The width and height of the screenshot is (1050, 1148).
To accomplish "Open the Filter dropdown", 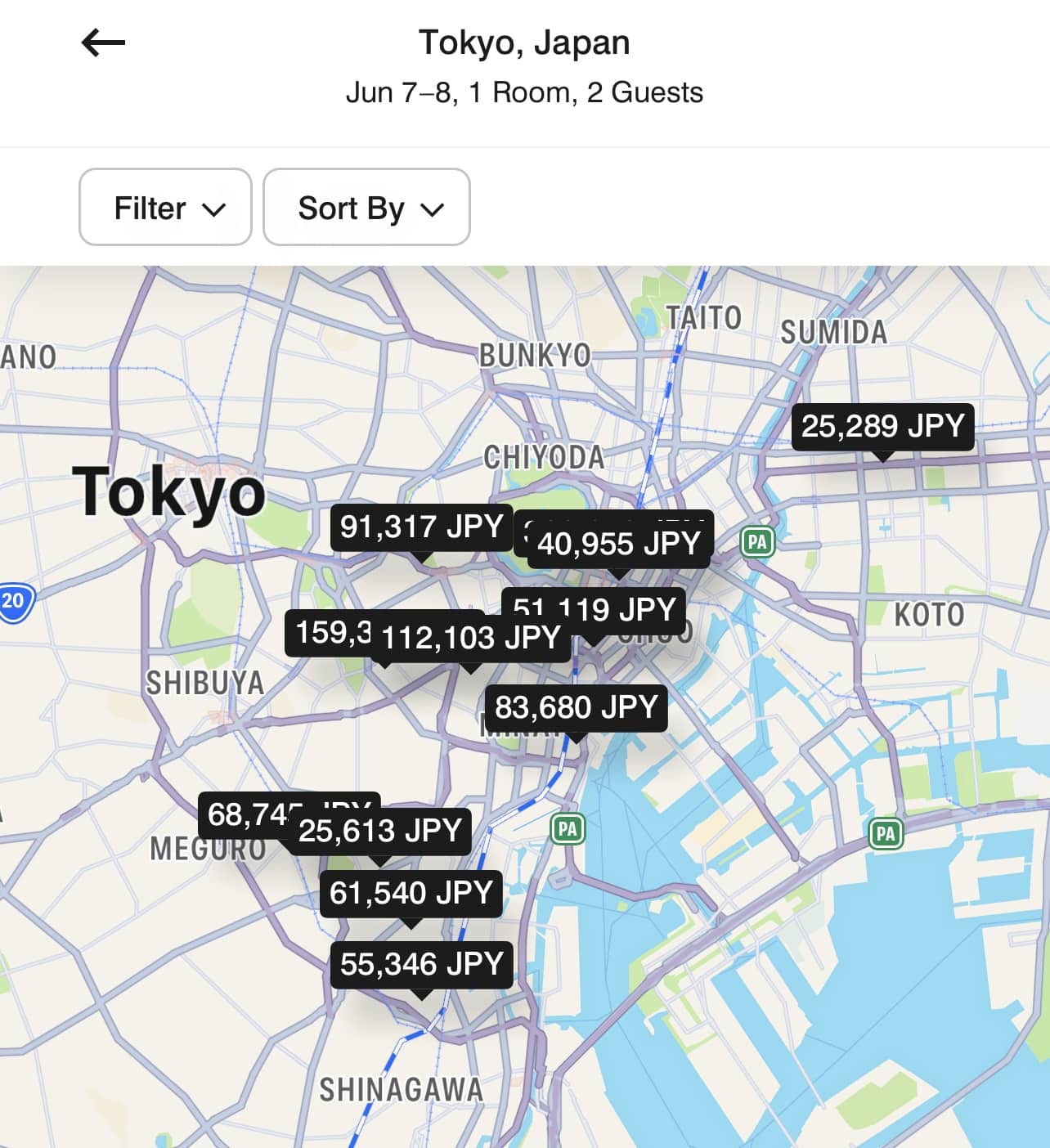I will [165, 208].
